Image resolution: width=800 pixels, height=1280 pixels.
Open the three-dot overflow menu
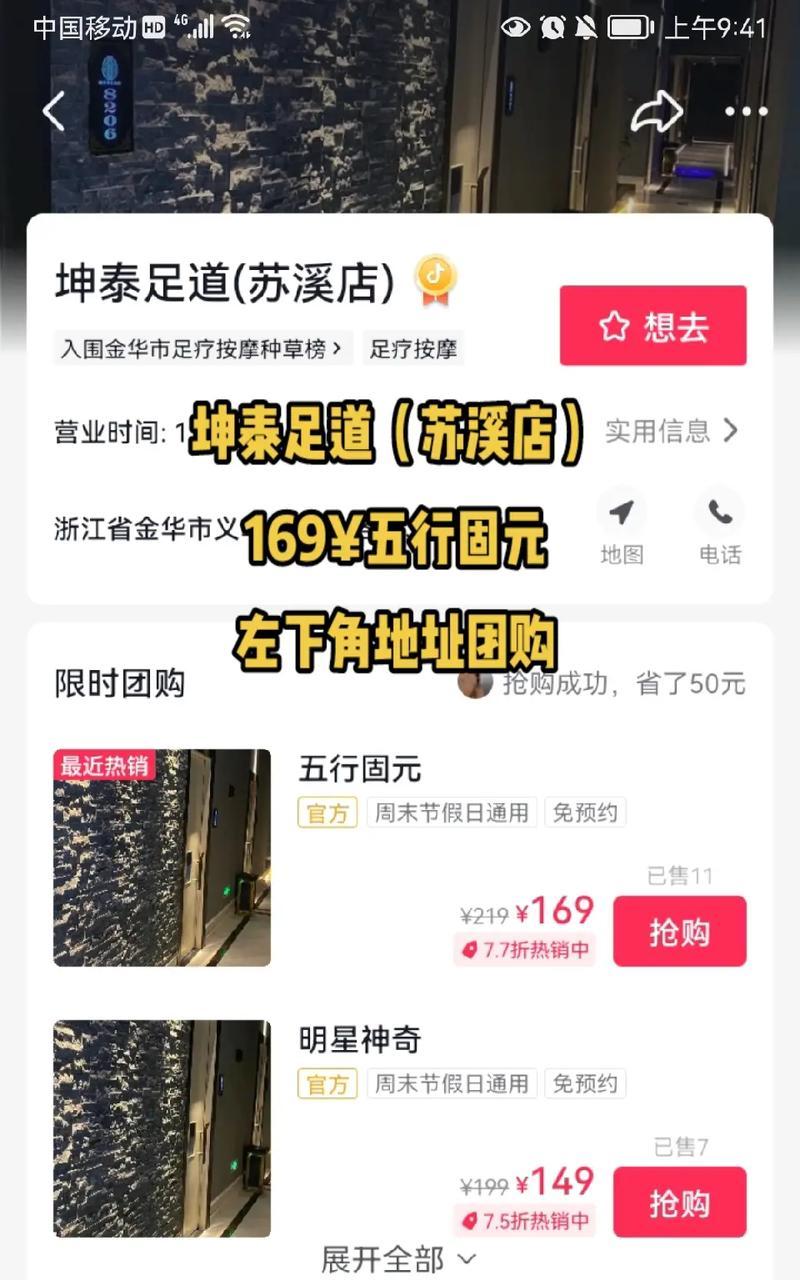pos(746,111)
